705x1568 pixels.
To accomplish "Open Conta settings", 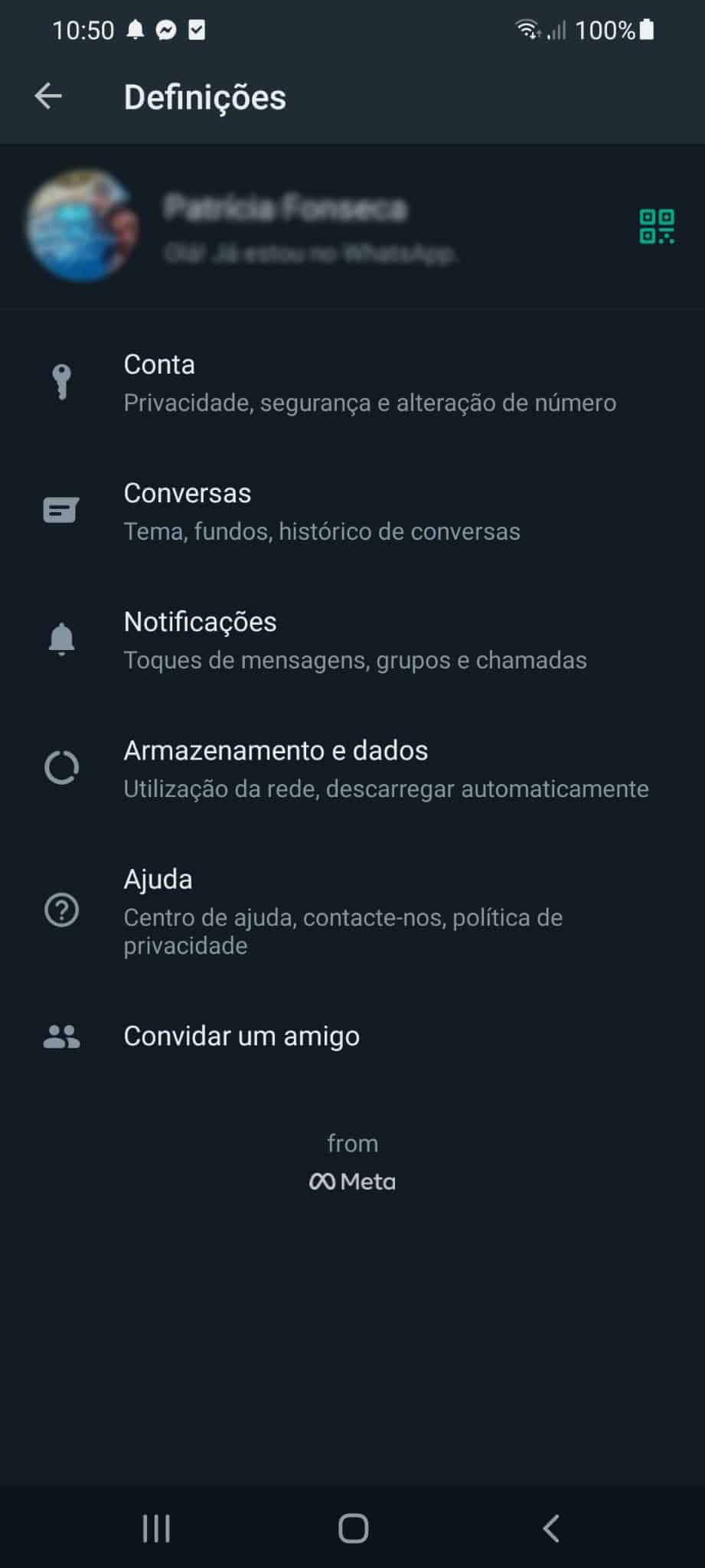I will coord(352,383).
